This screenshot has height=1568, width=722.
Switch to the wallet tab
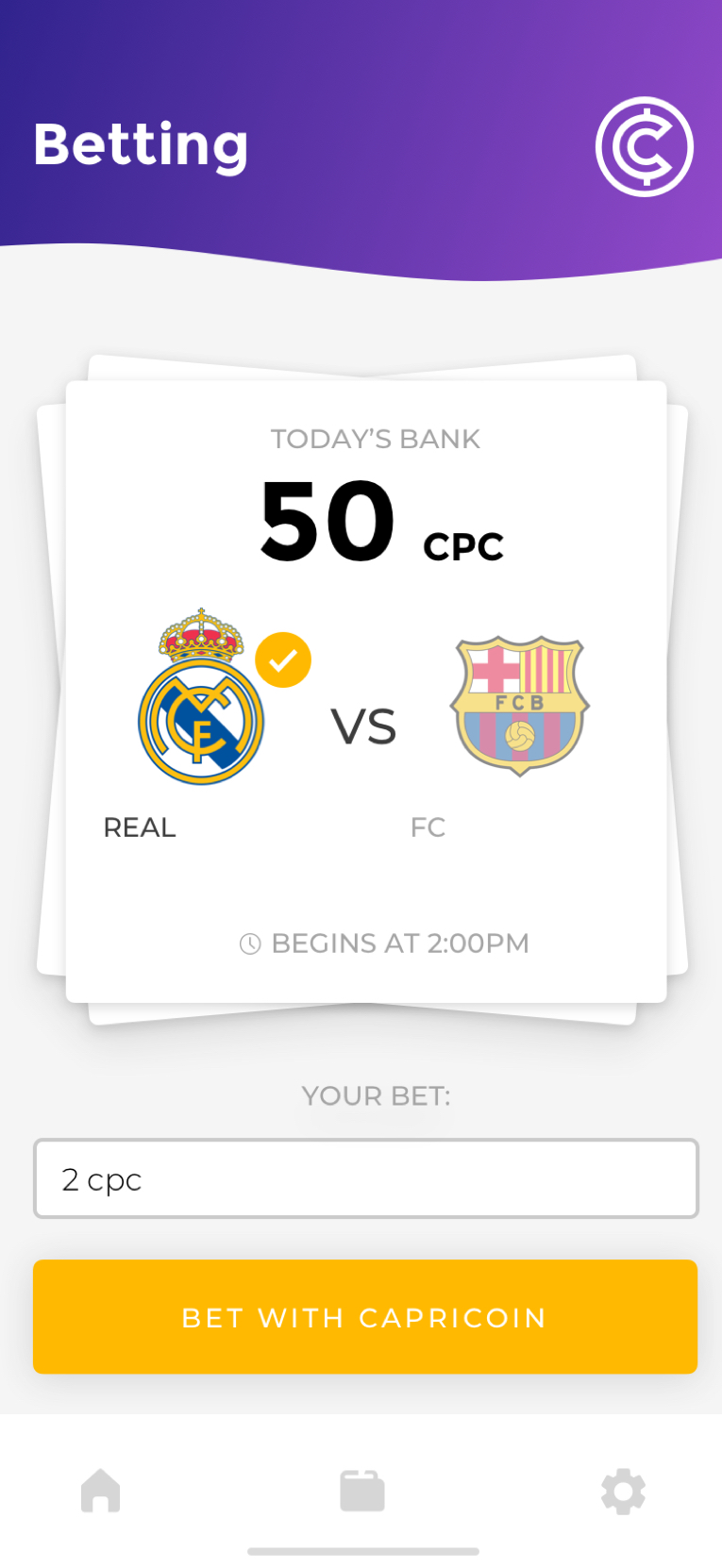(362, 1492)
